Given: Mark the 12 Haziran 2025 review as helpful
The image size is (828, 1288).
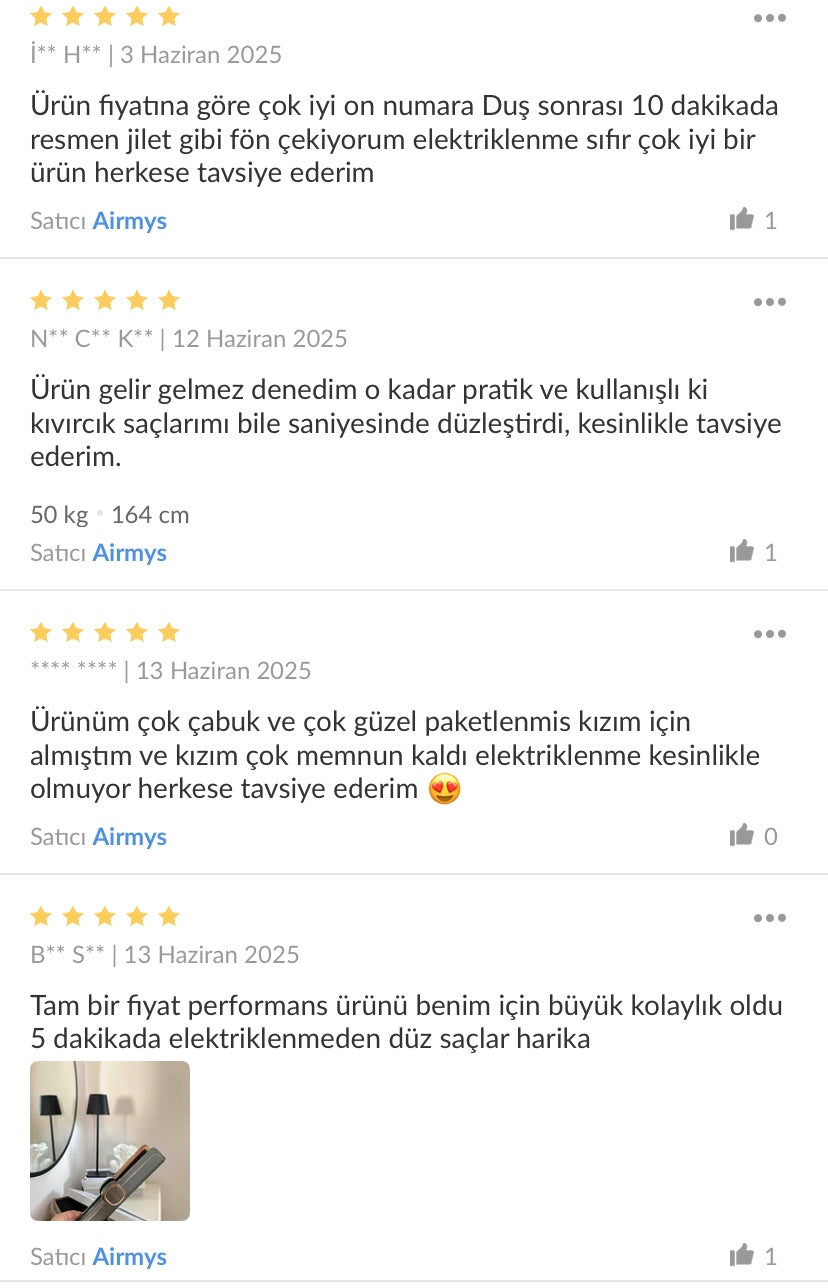Looking at the screenshot, I should (x=742, y=552).
